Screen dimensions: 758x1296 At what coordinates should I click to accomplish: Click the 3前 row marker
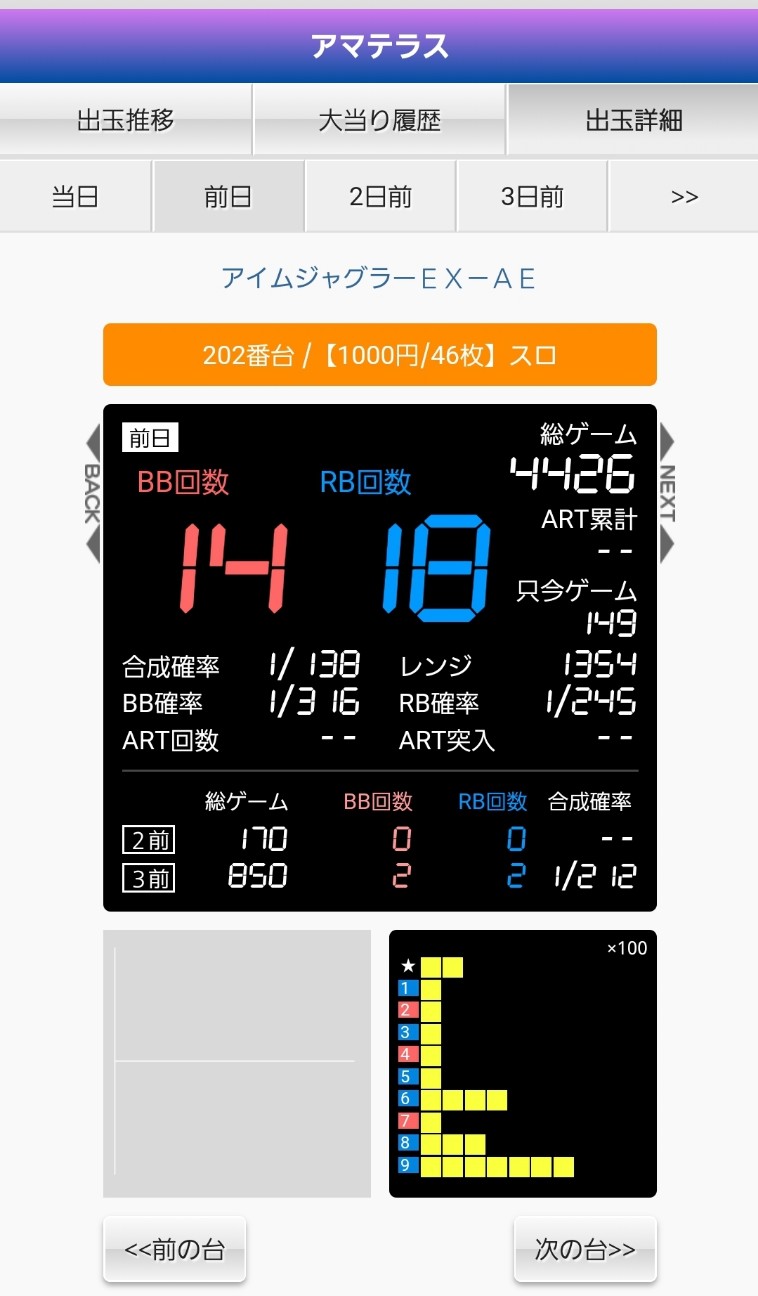click(148, 878)
